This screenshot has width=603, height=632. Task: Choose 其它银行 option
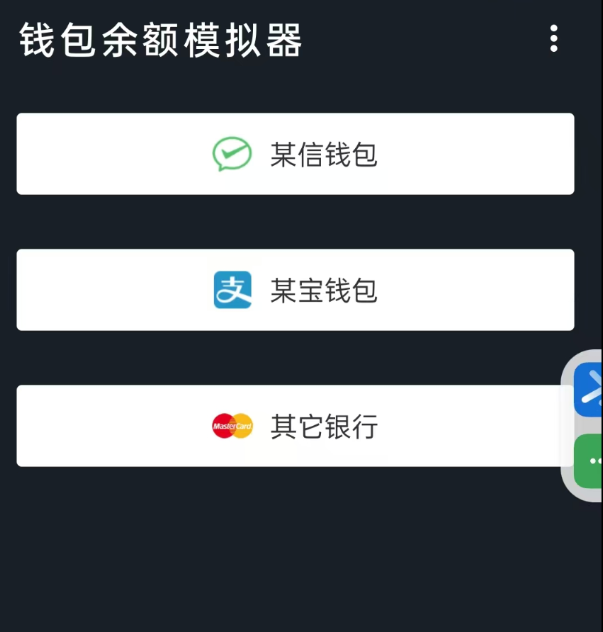coord(295,426)
